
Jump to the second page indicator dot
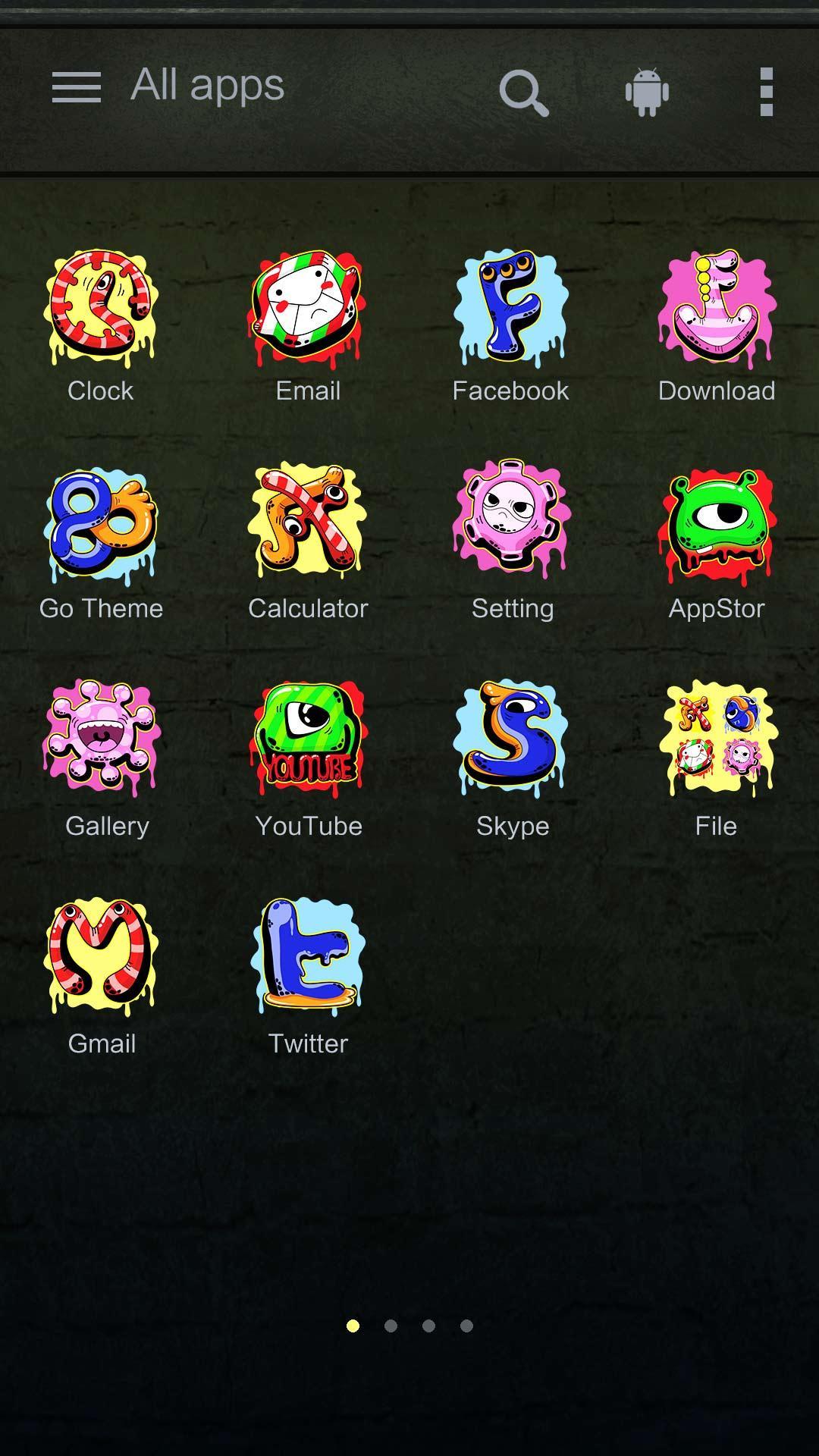click(391, 1326)
